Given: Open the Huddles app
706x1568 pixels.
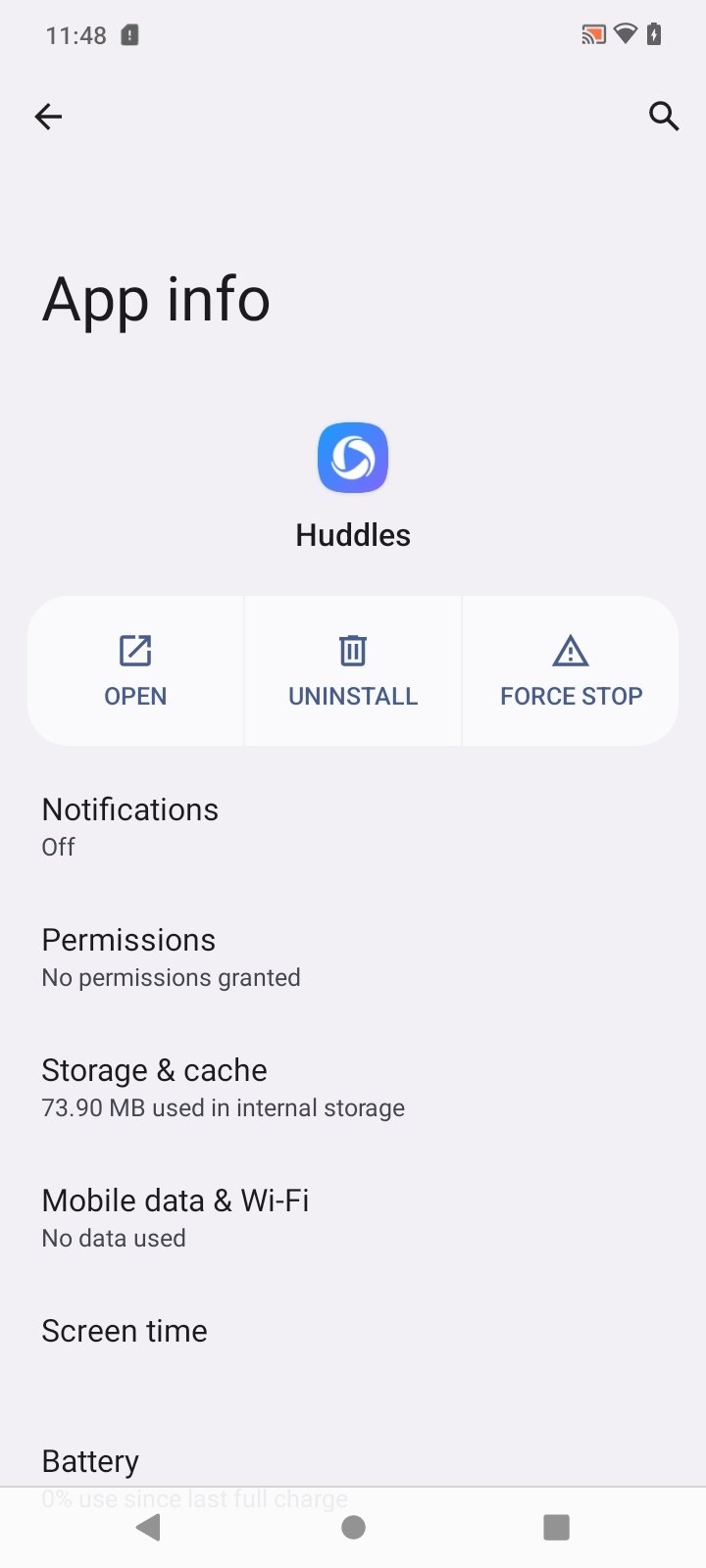Looking at the screenshot, I should pos(135,671).
